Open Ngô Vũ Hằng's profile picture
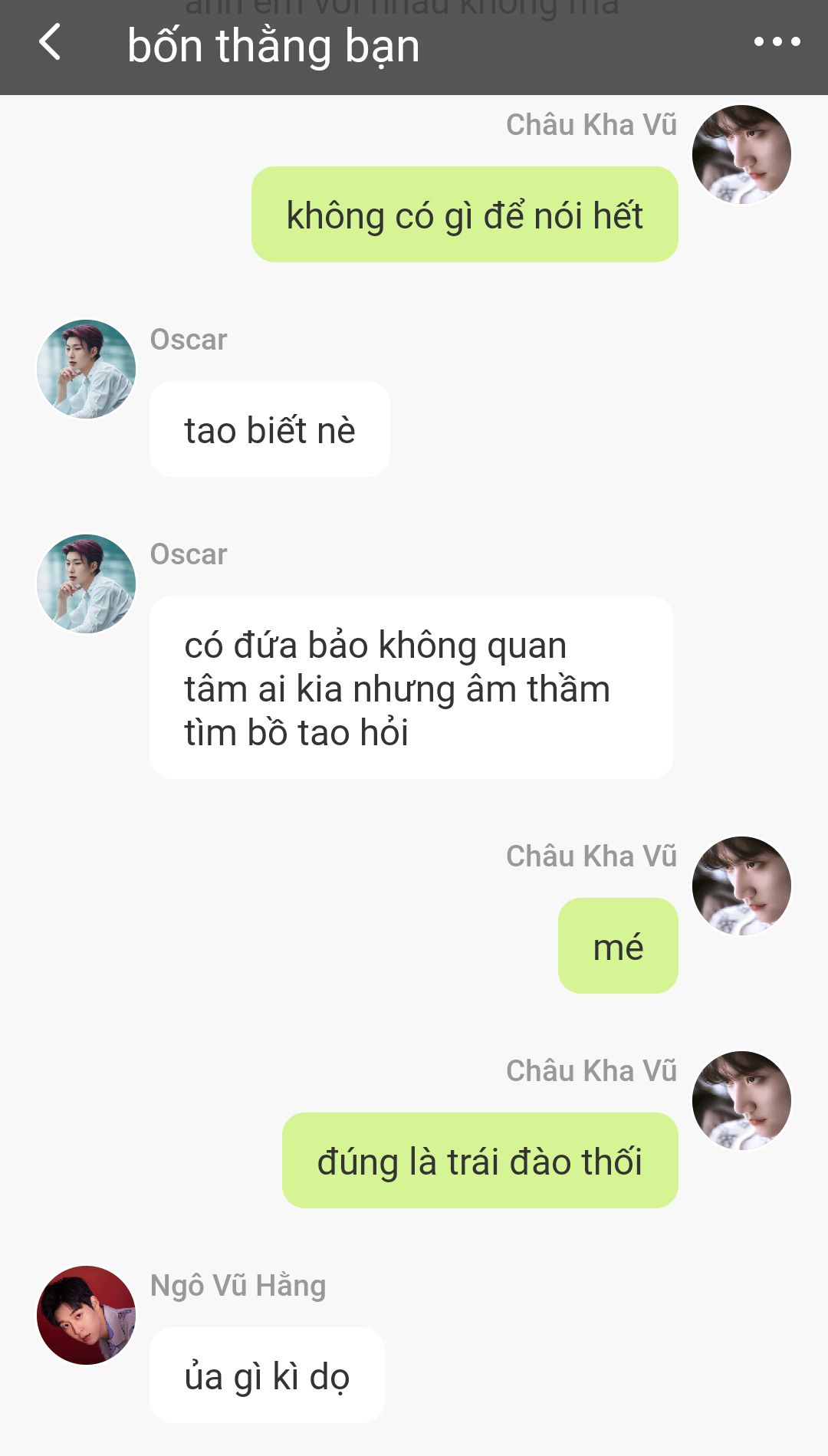828x1456 pixels. click(86, 1314)
